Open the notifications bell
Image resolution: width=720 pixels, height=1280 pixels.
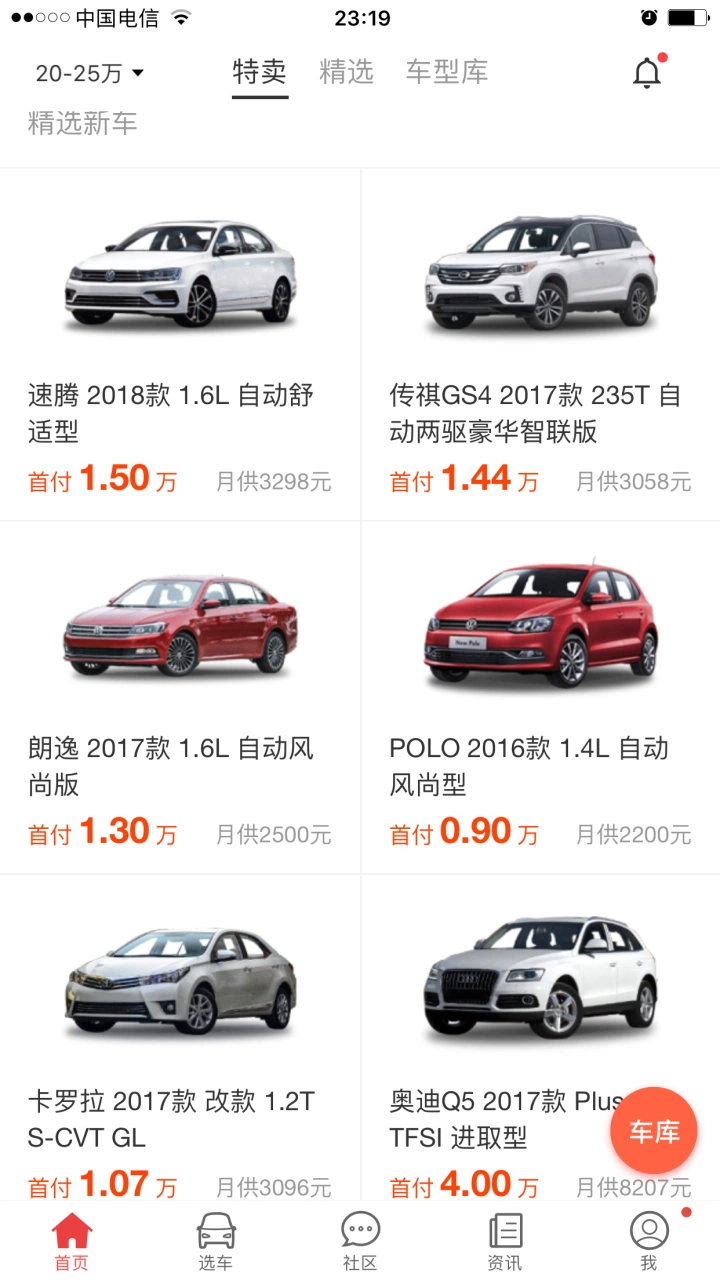coord(648,73)
